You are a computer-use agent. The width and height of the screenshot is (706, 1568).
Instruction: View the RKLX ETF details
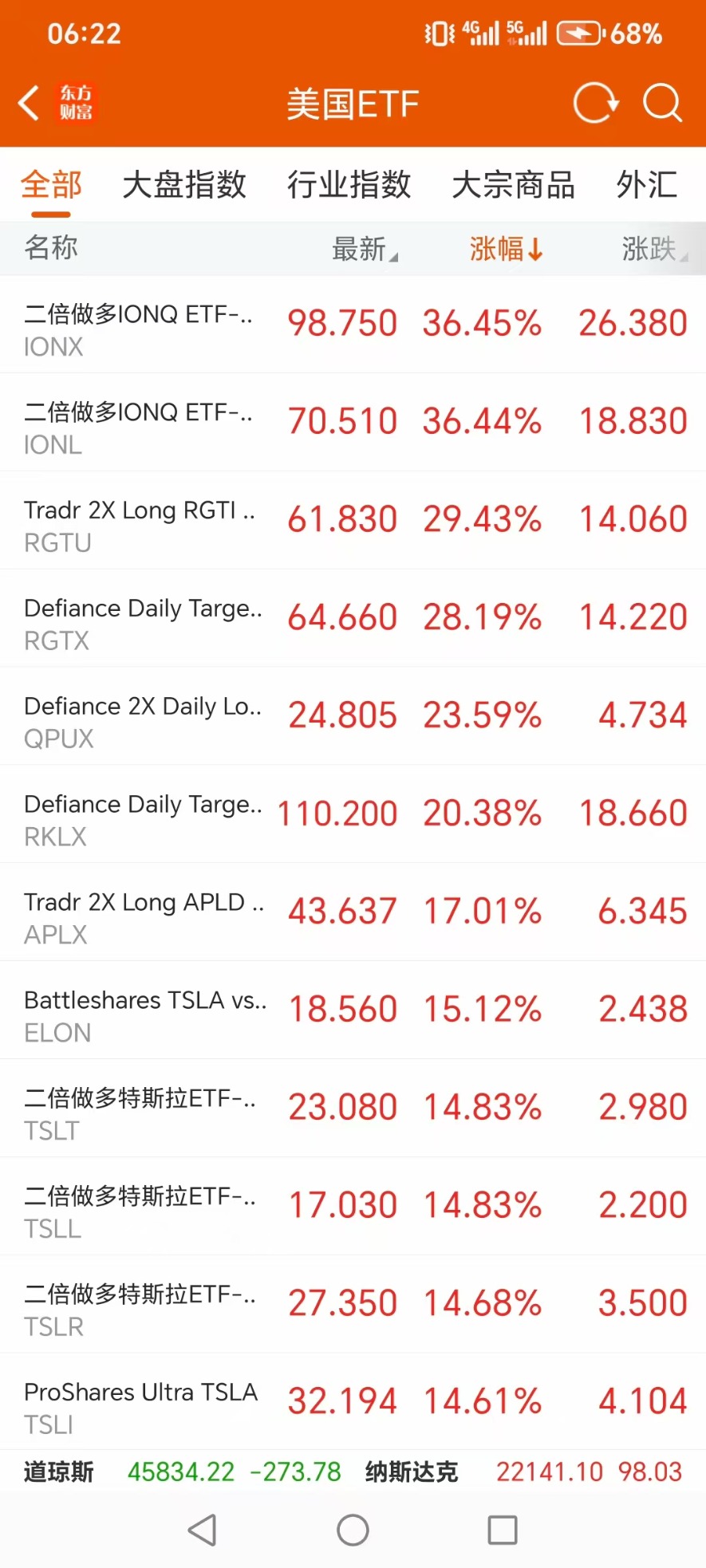[x=353, y=815]
